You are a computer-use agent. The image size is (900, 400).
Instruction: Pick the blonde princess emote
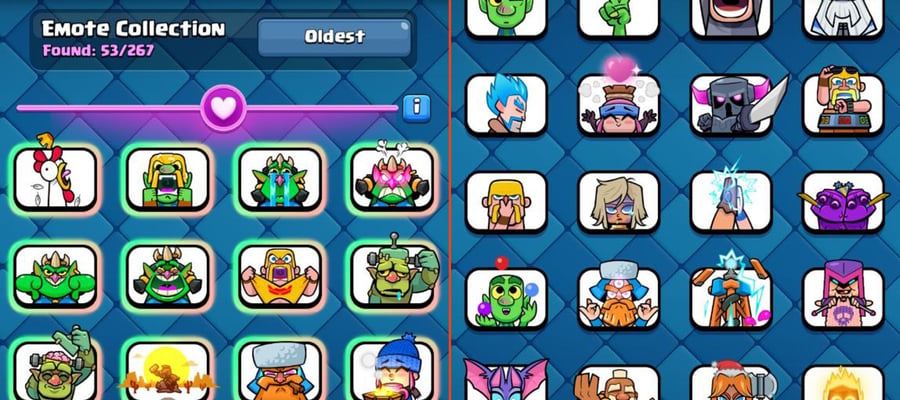pyautogui.click(x=618, y=202)
